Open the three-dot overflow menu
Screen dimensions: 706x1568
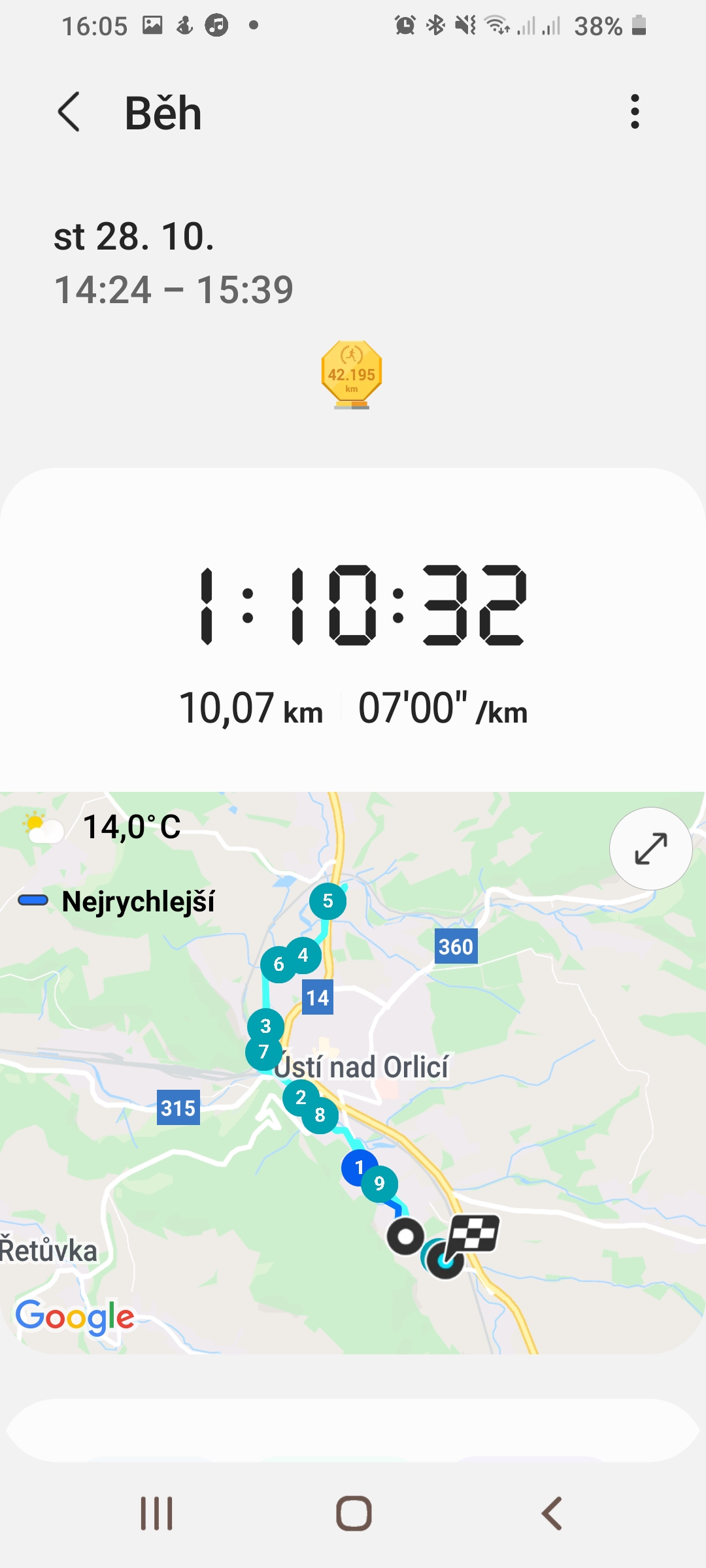point(634,112)
